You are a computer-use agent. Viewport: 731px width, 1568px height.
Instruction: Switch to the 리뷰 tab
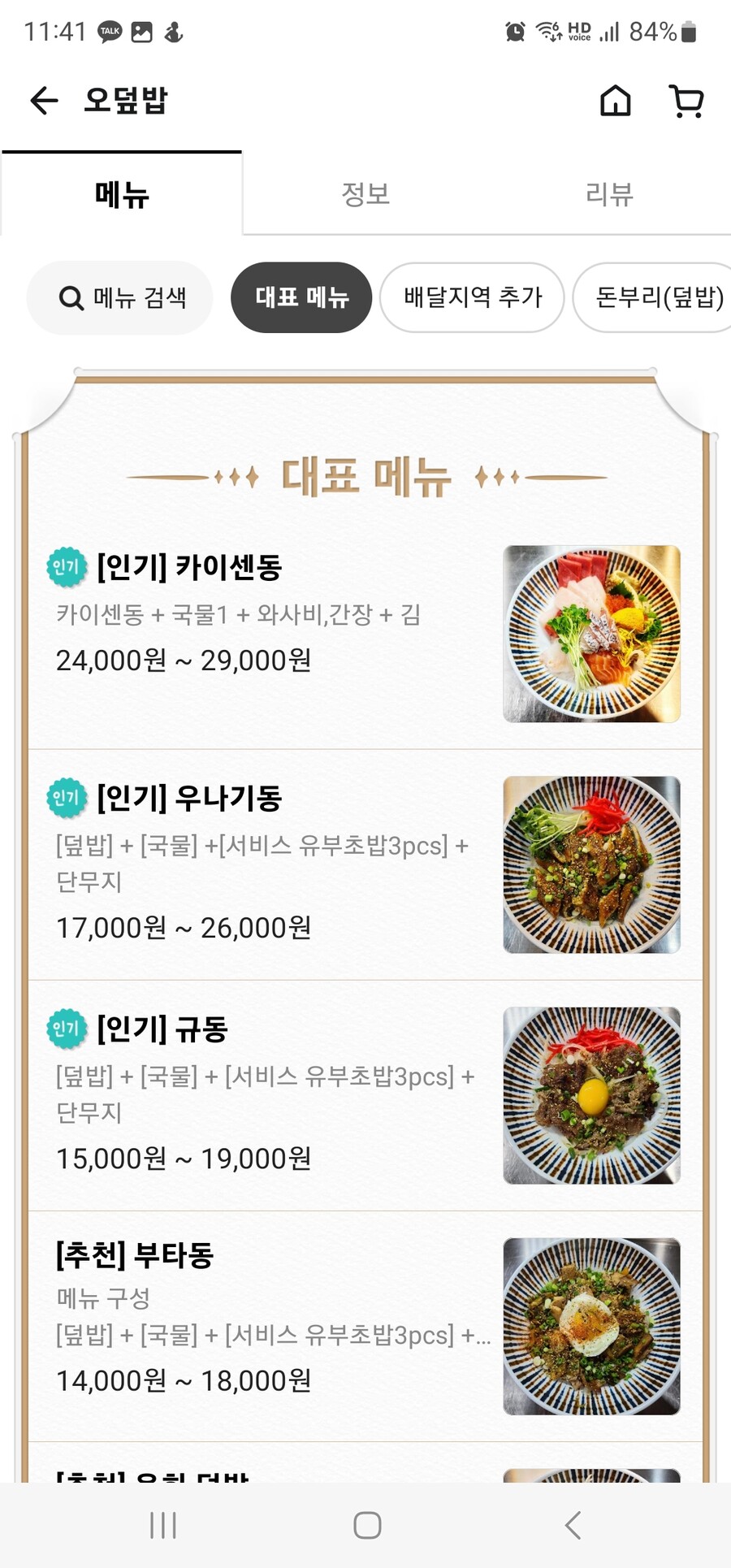[x=609, y=193]
